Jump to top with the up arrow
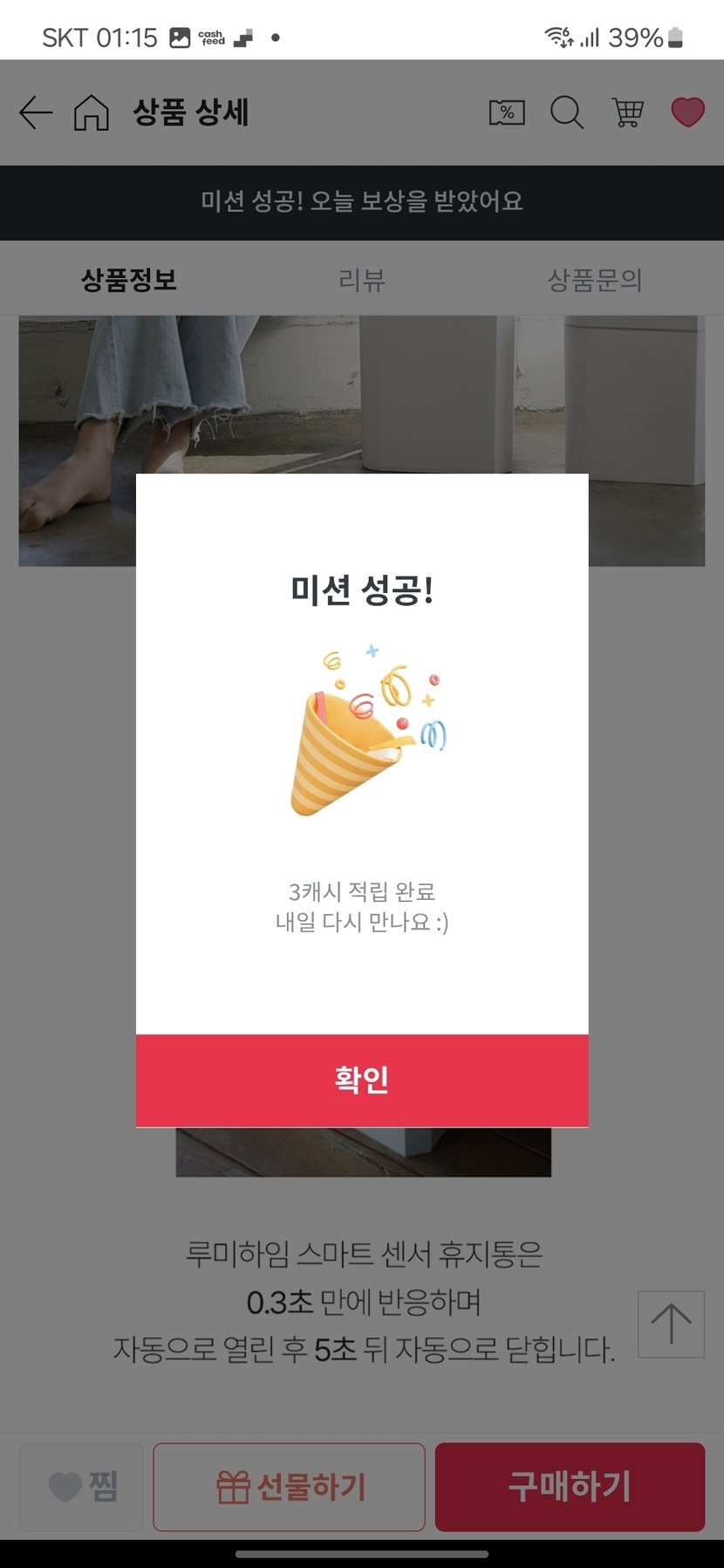Viewport: 724px width, 1568px height. point(671,1324)
